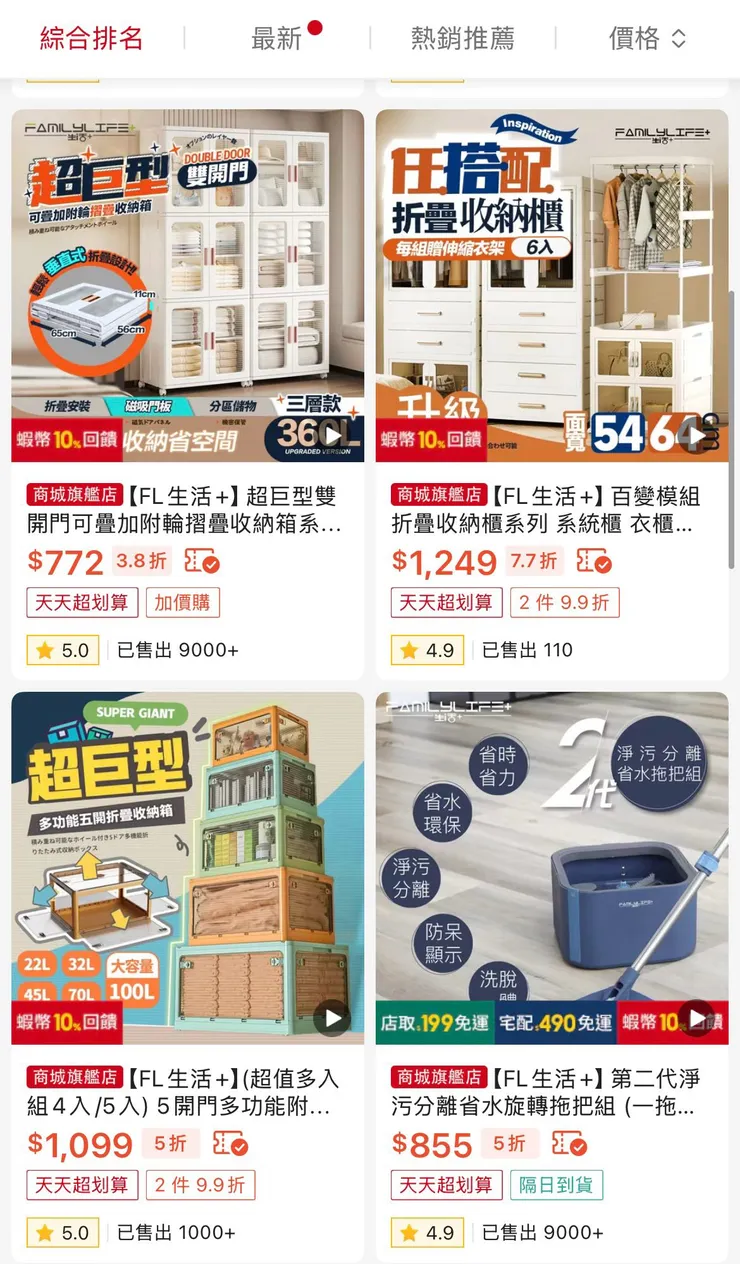
Task: Open the 第二代淨污分離省水旋轉拖把組 listing
Action: coord(552,868)
